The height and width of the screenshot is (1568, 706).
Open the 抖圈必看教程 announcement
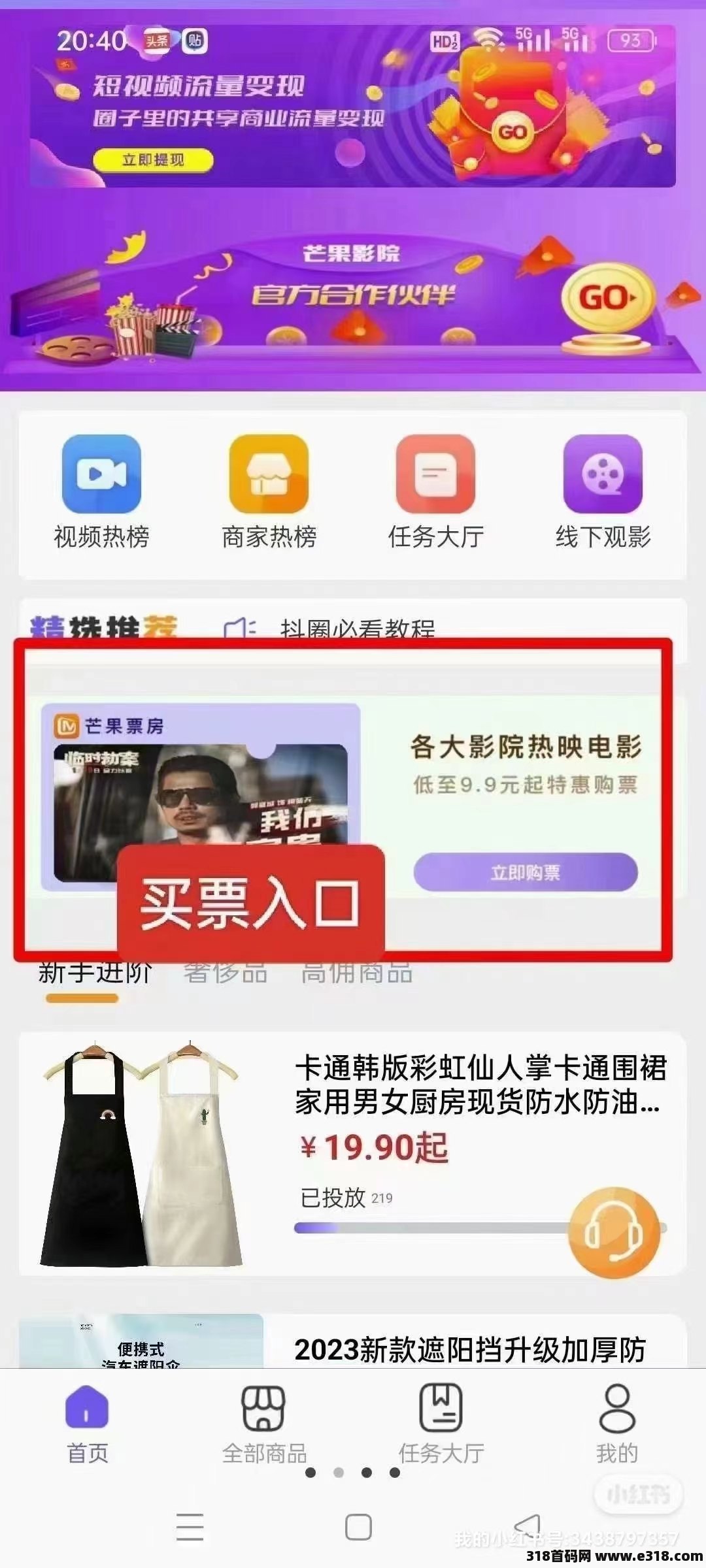pyautogui.click(x=357, y=629)
